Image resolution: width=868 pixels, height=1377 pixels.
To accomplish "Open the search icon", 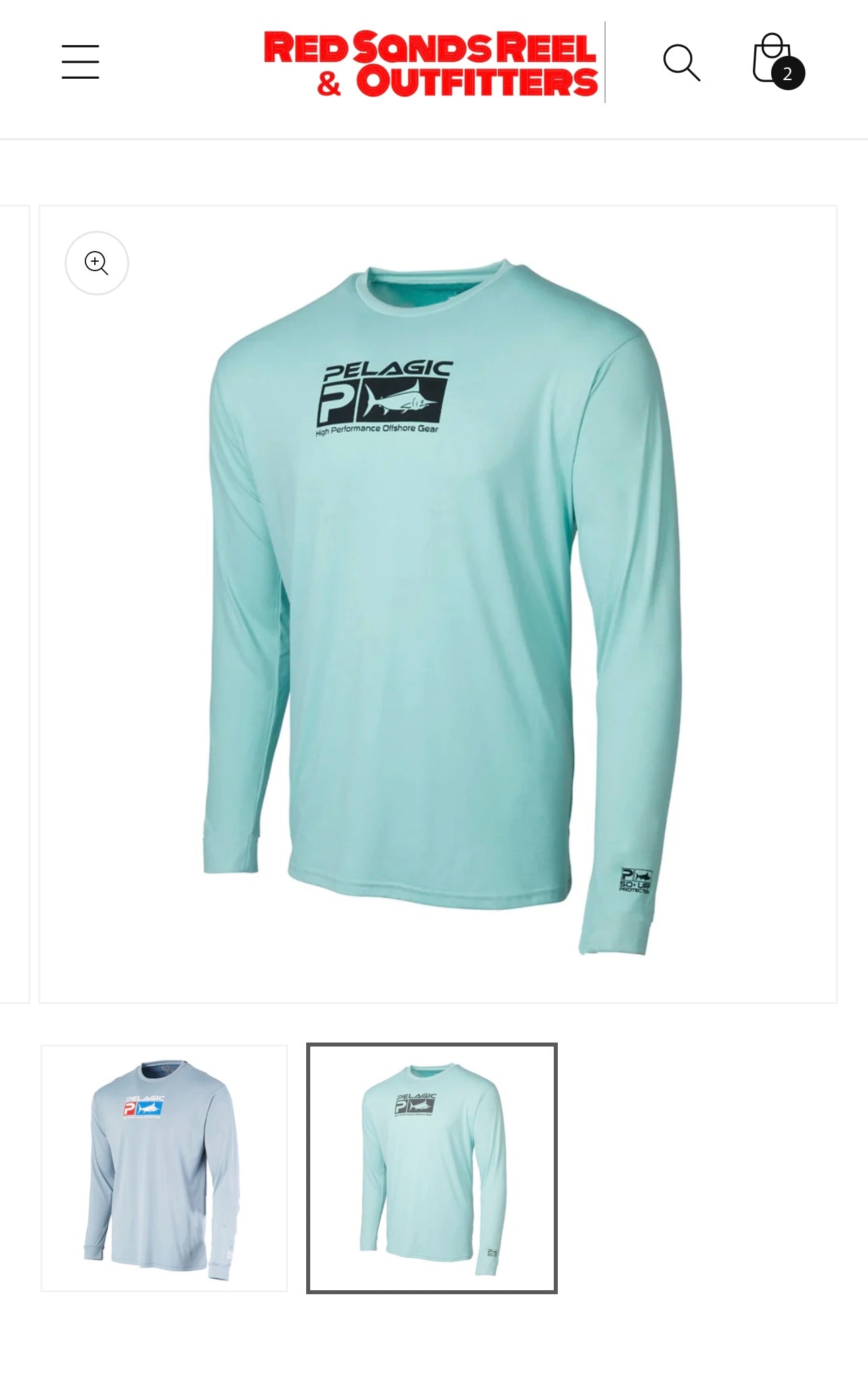I will point(681,63).
